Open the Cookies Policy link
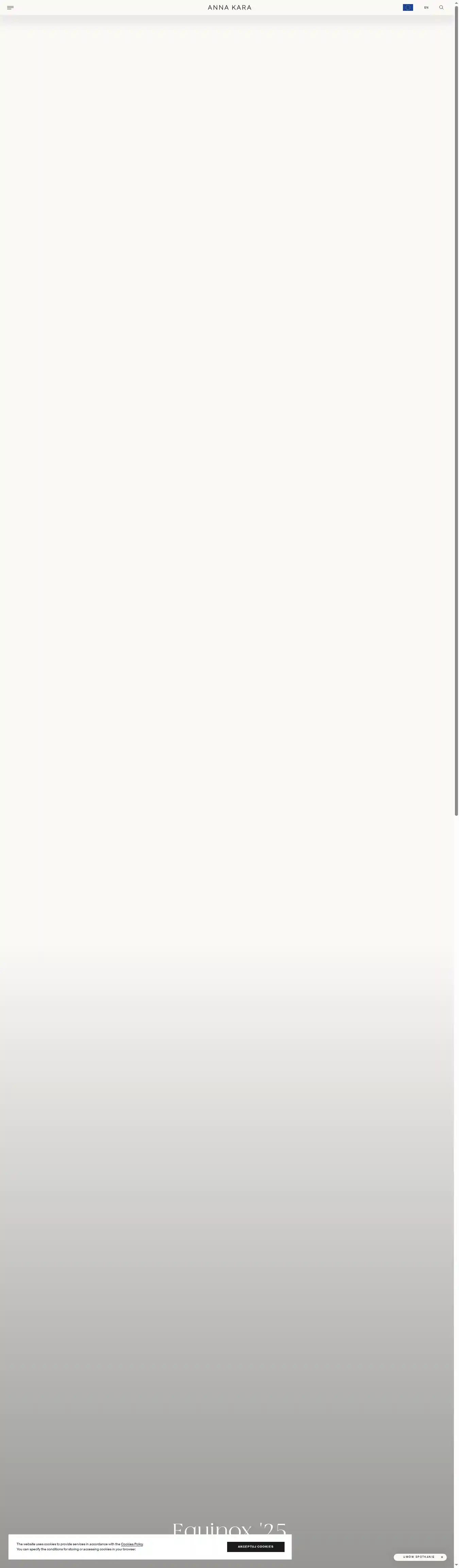The image size is (459, 1568). [132, 1544]
